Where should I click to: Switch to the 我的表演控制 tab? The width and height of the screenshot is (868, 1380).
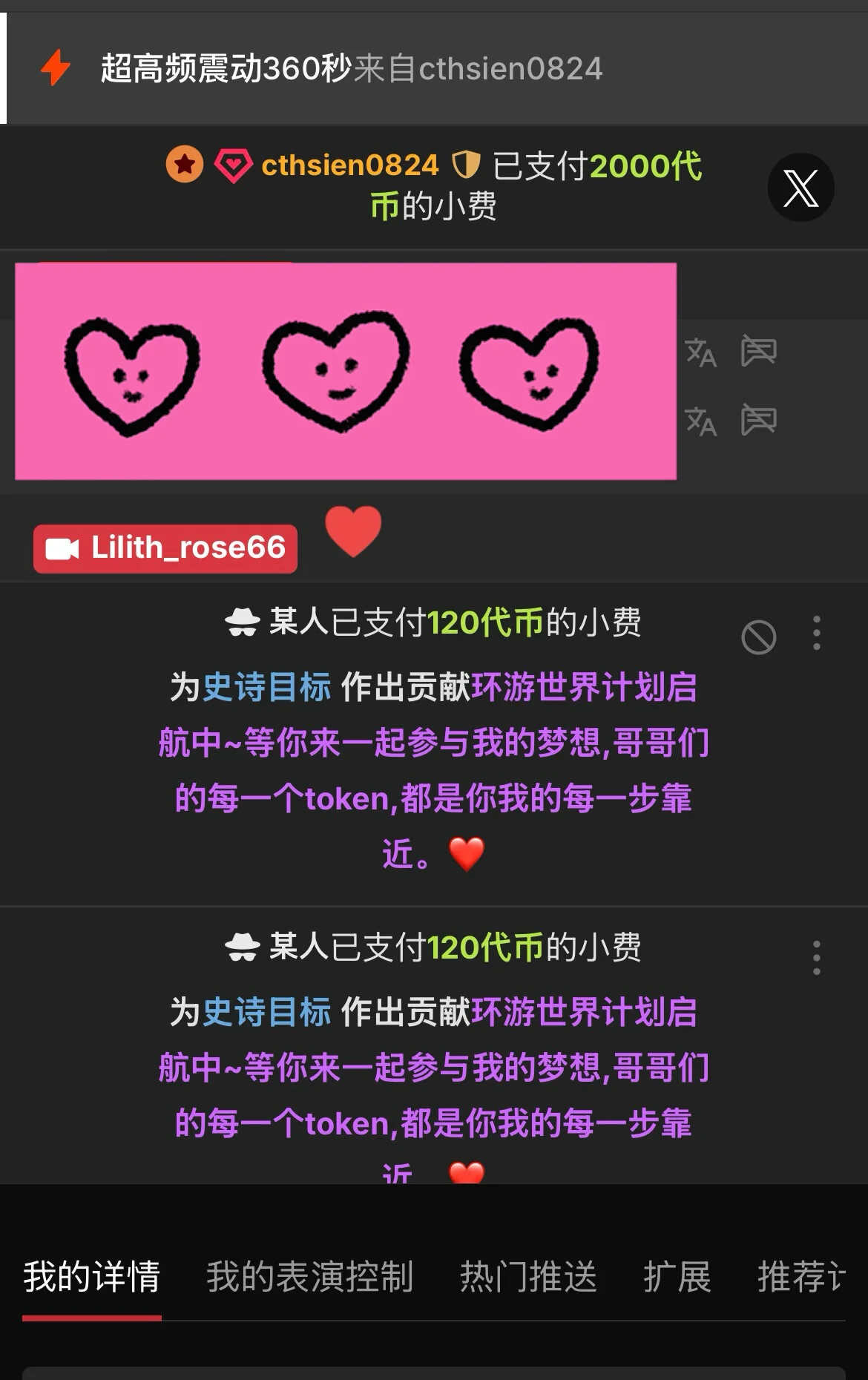point(309,1277)
